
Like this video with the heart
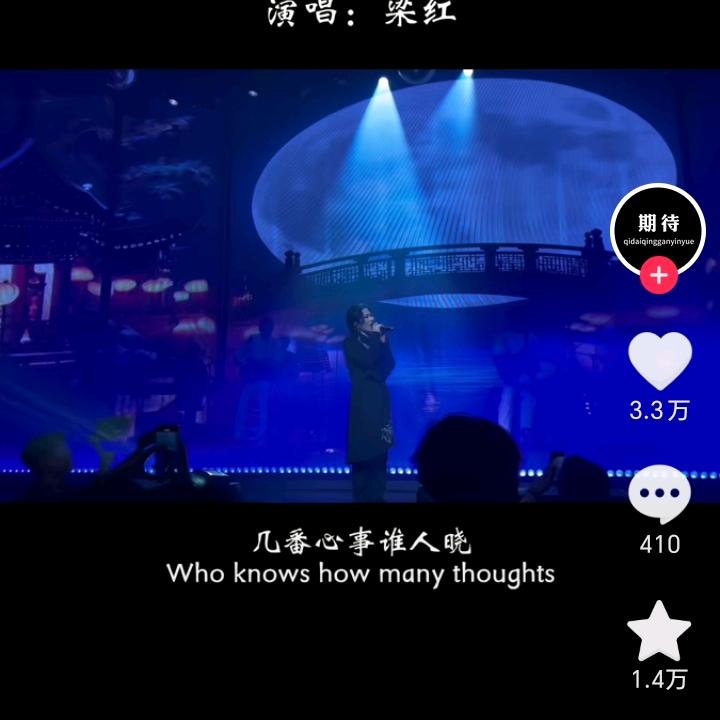(x=659, y=360)
